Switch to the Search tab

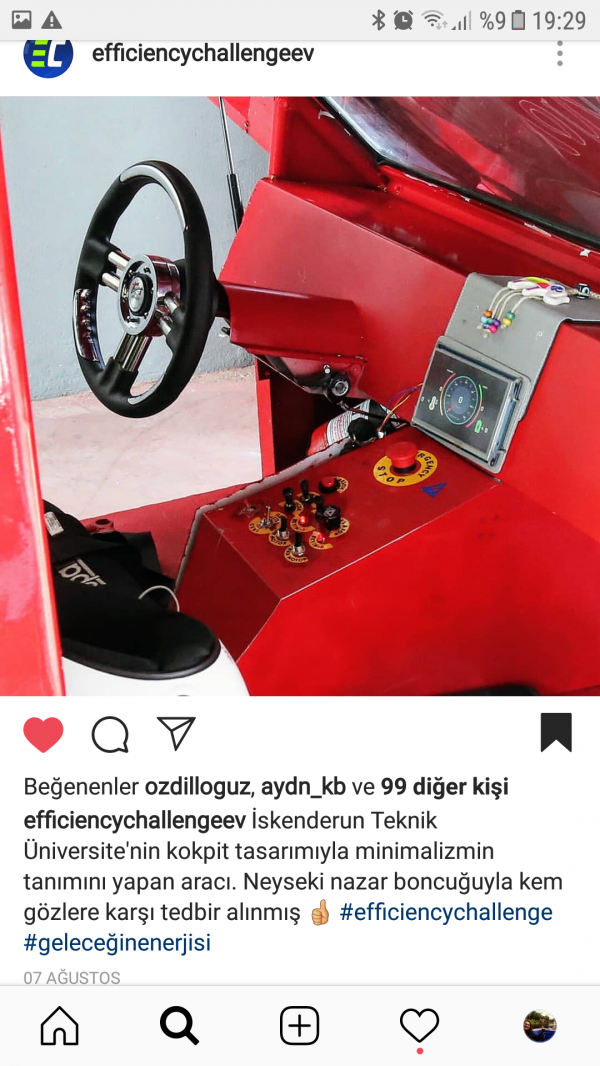coord(179,1026)
